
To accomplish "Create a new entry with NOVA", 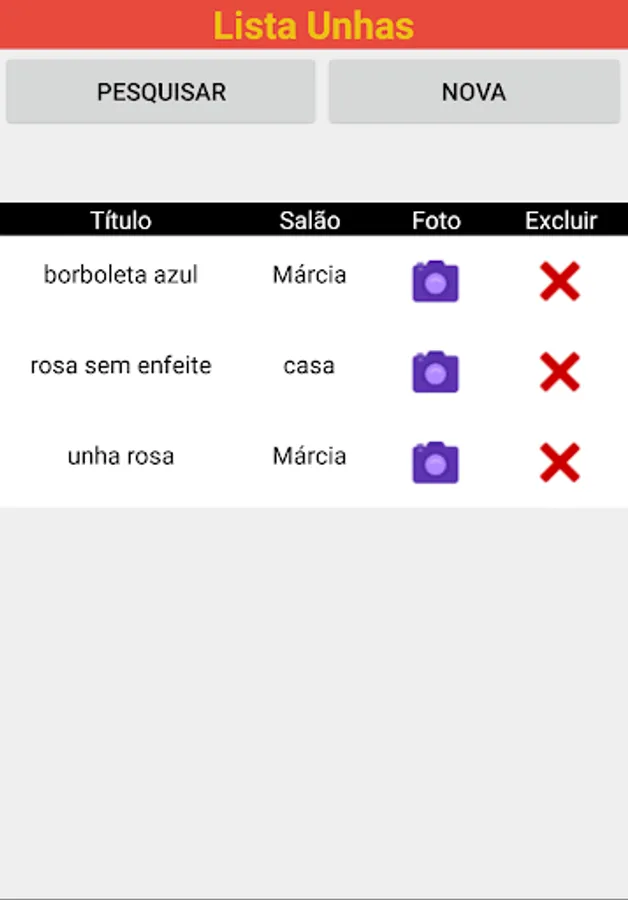I will 474,92.
